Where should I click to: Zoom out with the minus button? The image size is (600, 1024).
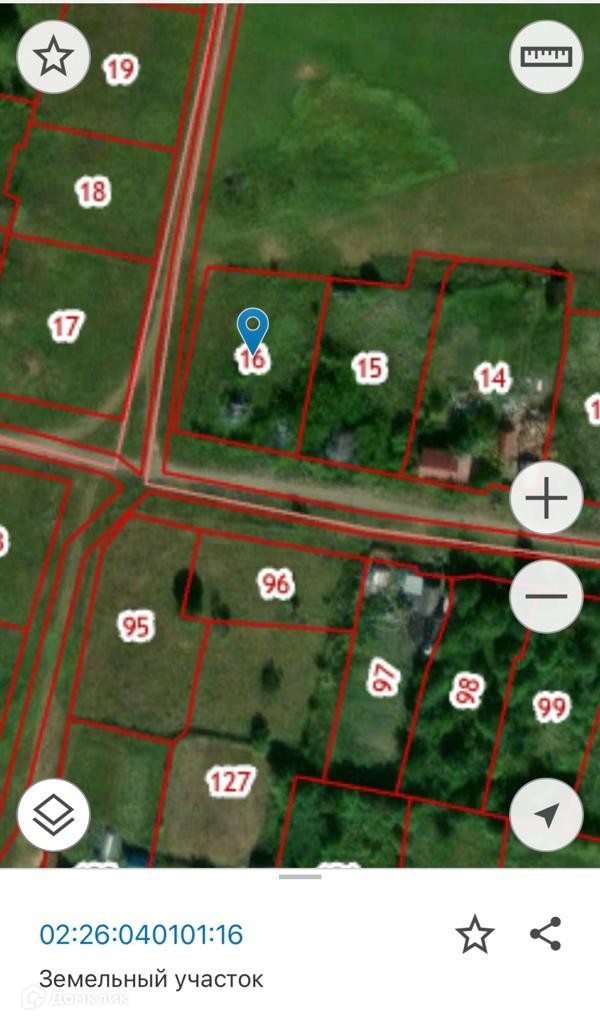pyautogui.click(x=546, y=597)
